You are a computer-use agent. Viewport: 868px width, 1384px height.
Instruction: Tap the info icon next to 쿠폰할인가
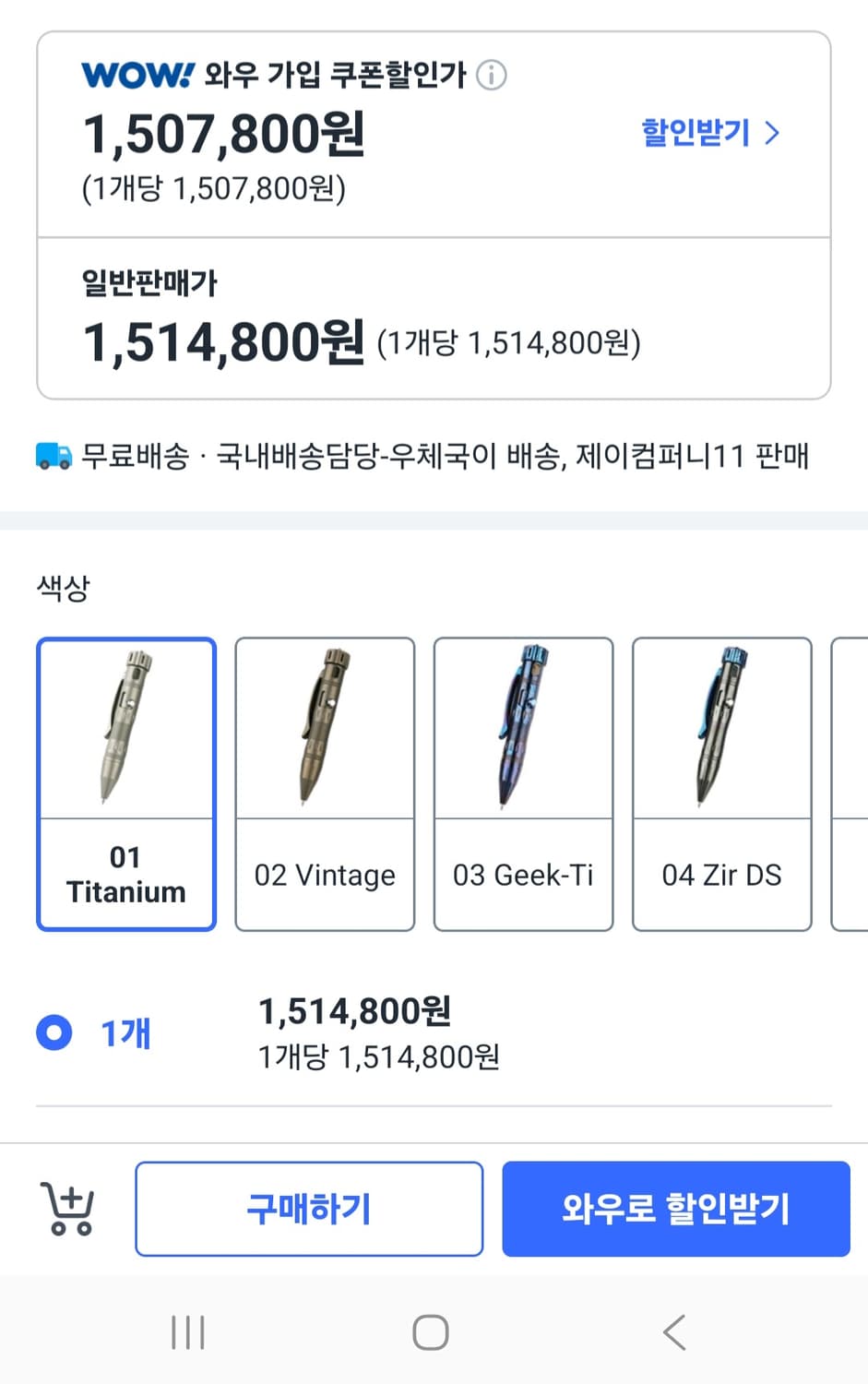click(492, 75)
